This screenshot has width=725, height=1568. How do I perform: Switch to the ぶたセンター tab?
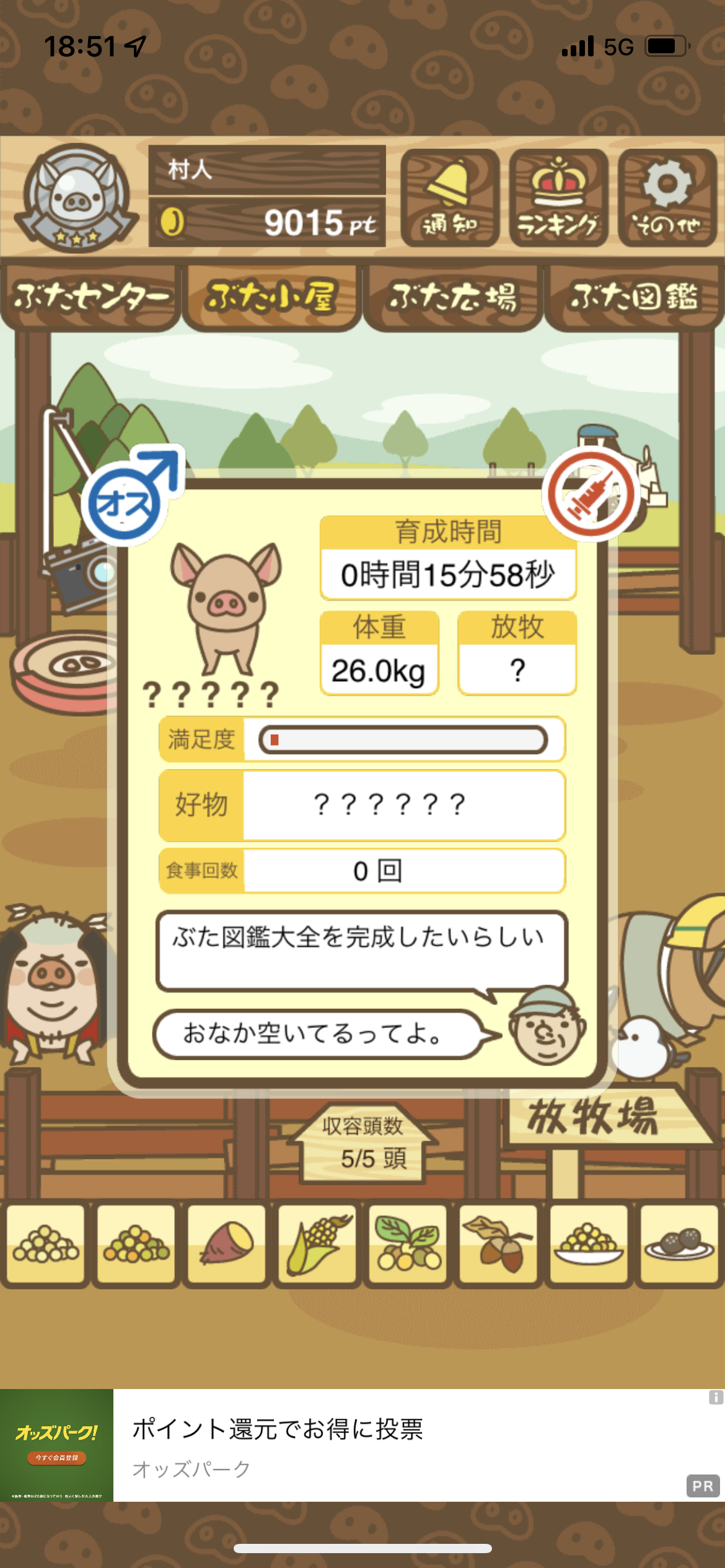(90, 297)
